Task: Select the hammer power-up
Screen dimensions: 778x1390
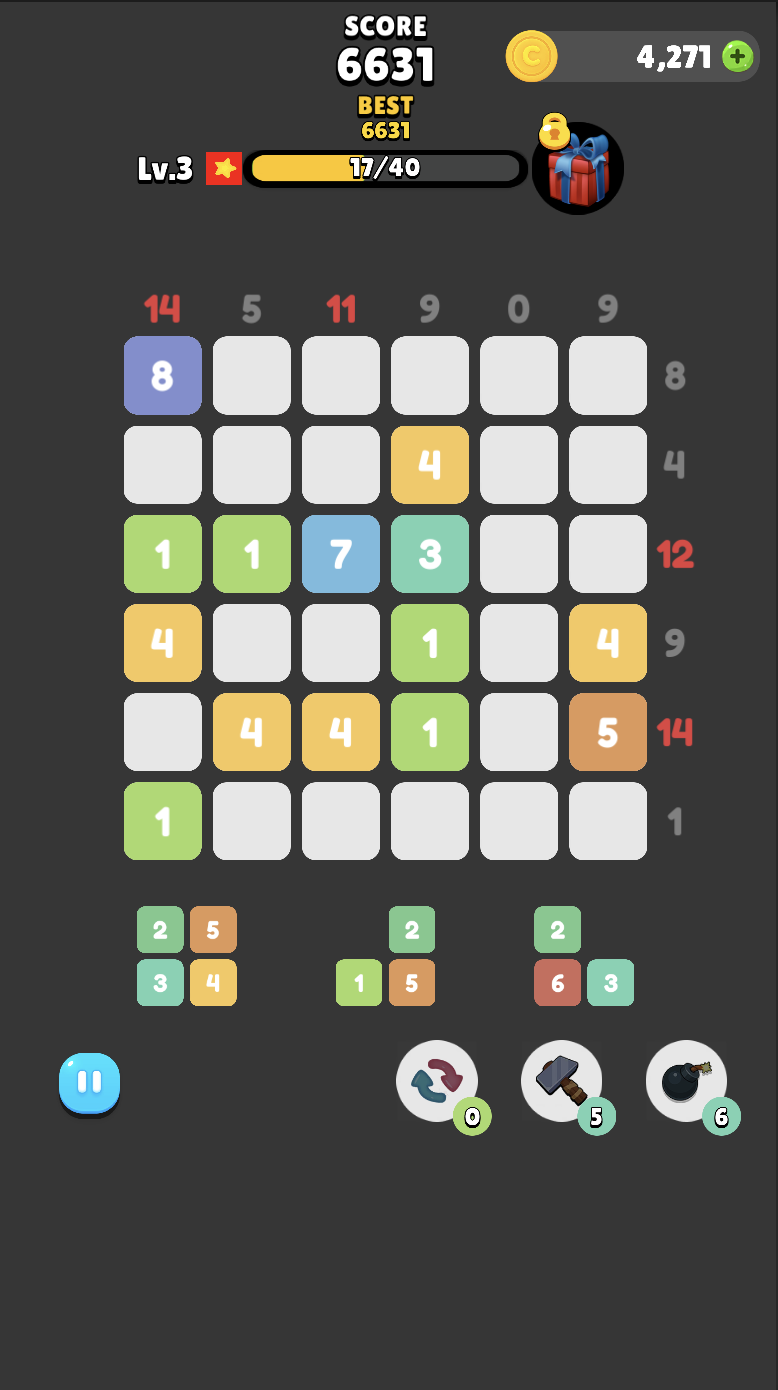Action: [x=562, y=1081]
